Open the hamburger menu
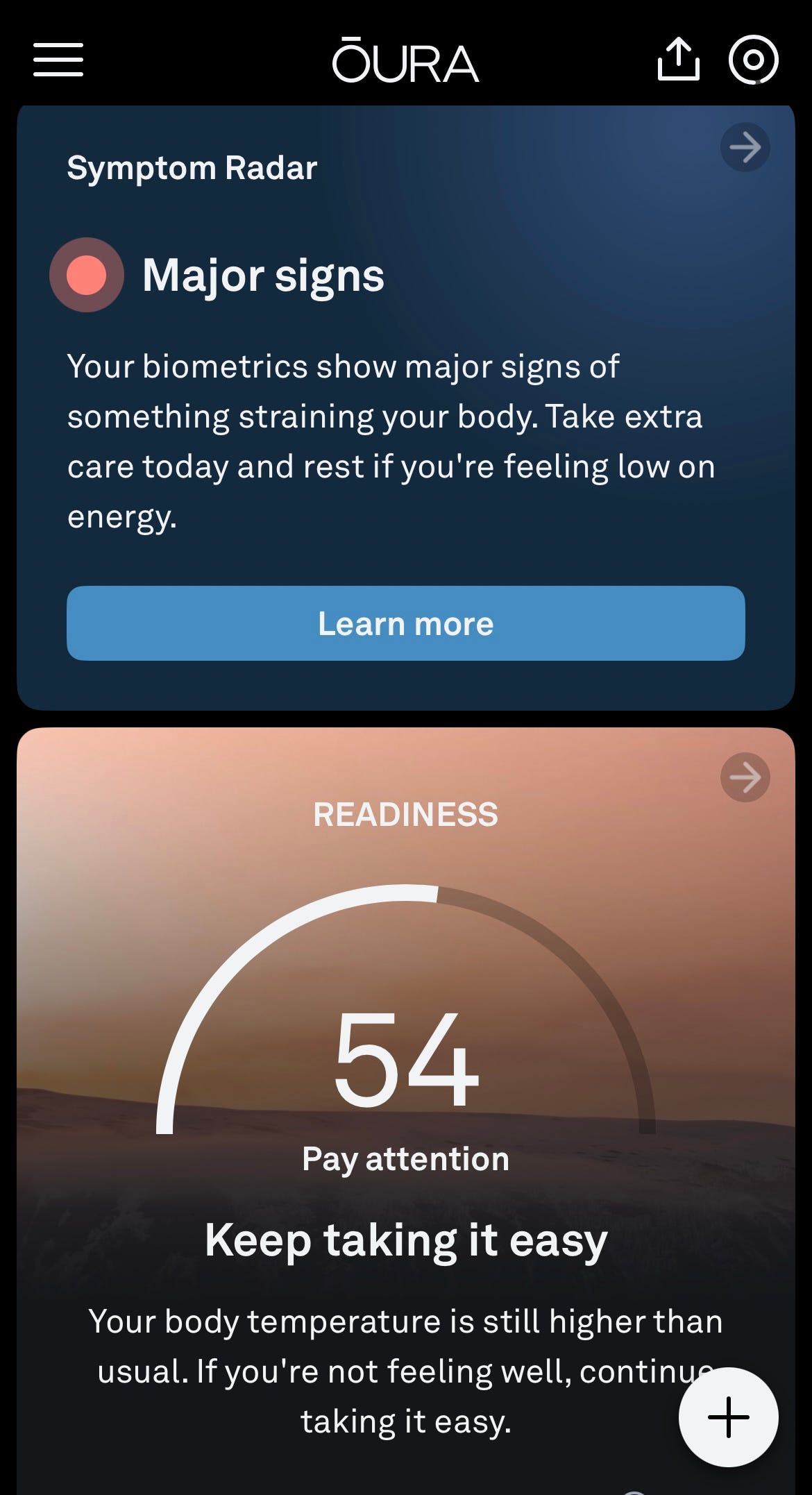 pos(58,60)
